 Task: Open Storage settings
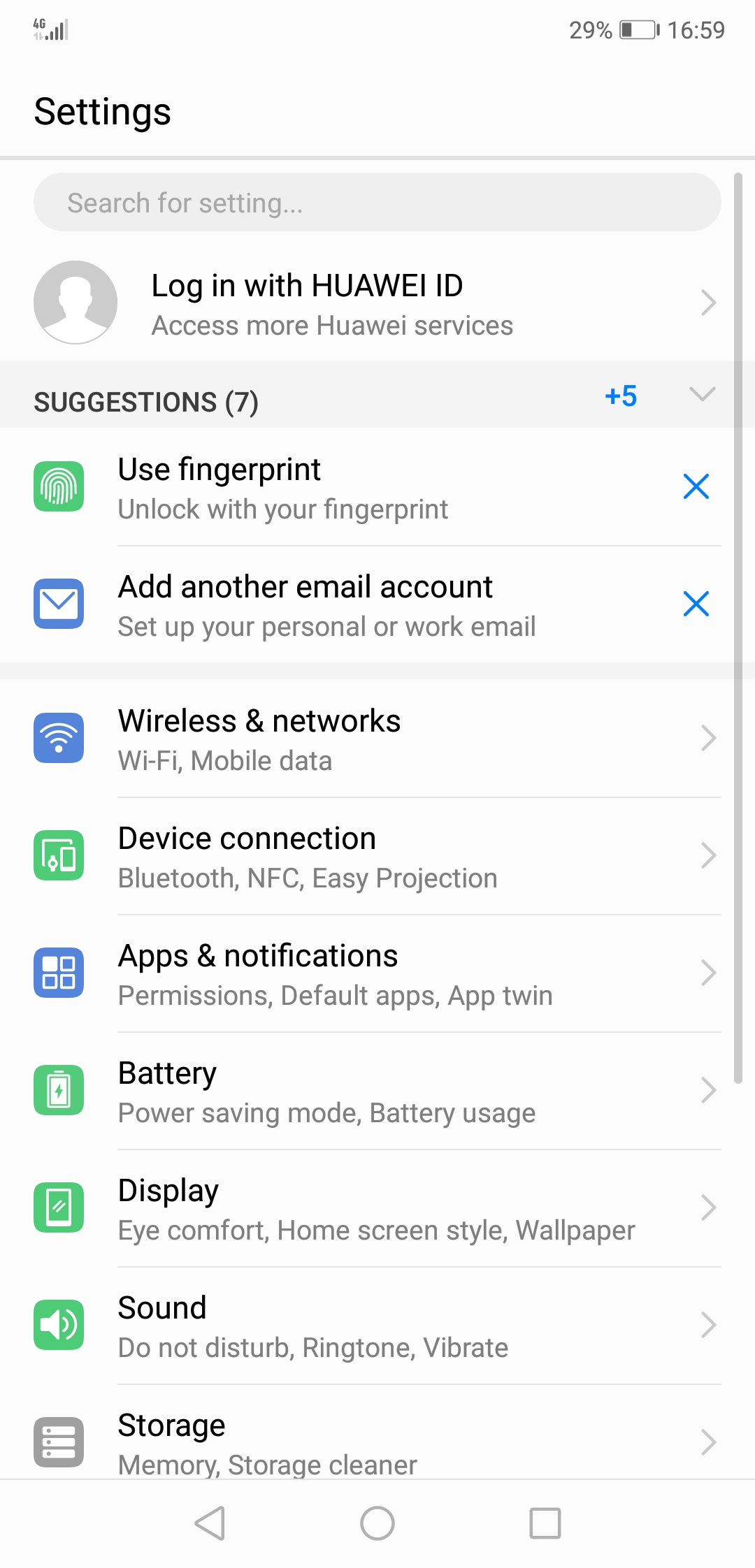click(377, 1432)
